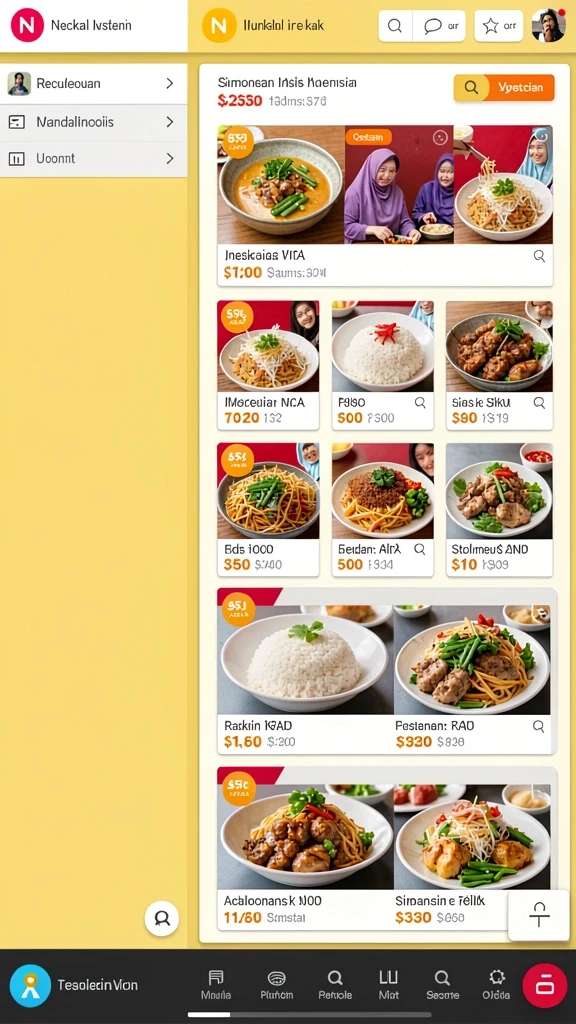Tap the magnifier icon beside Pestanan: RAD
This screenshot has height=1024, width=576.
click(539, 726)
